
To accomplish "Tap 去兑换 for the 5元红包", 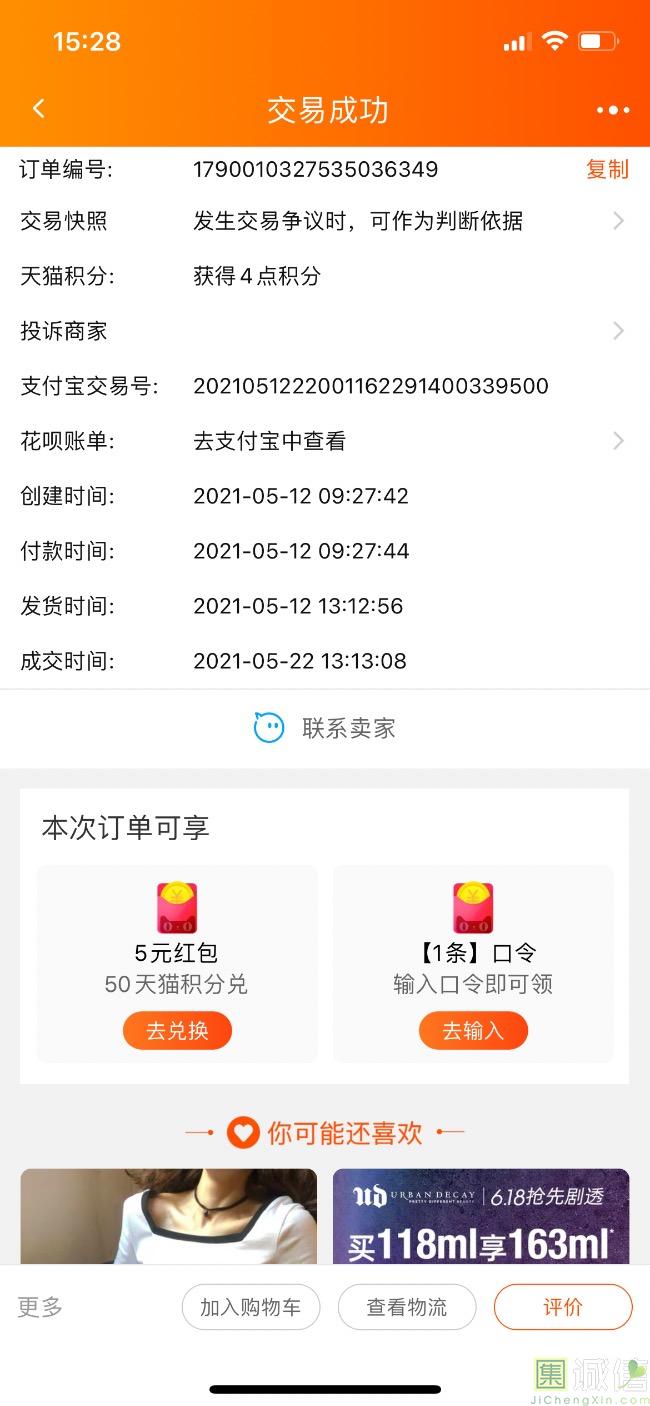I will (177, 1031).
